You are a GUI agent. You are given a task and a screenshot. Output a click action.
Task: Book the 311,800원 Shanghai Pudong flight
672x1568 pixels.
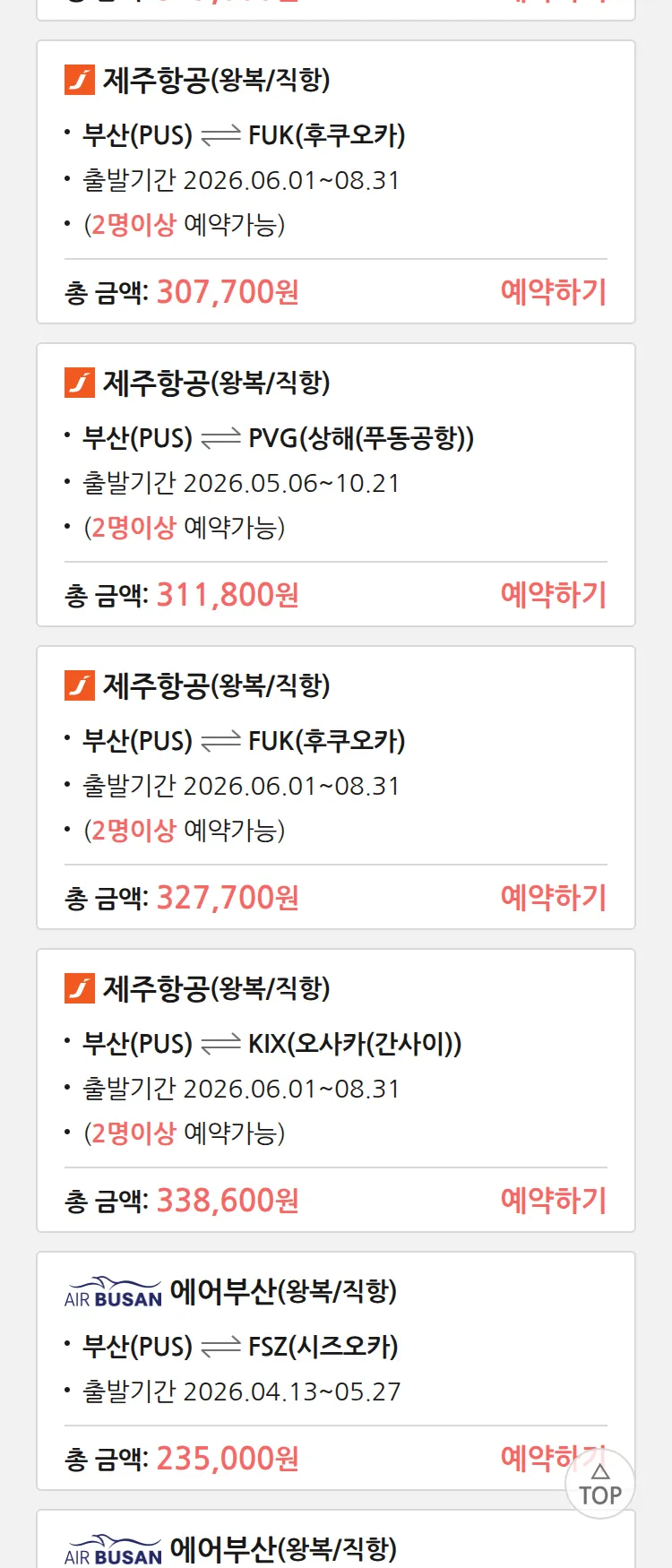(553, 595)
